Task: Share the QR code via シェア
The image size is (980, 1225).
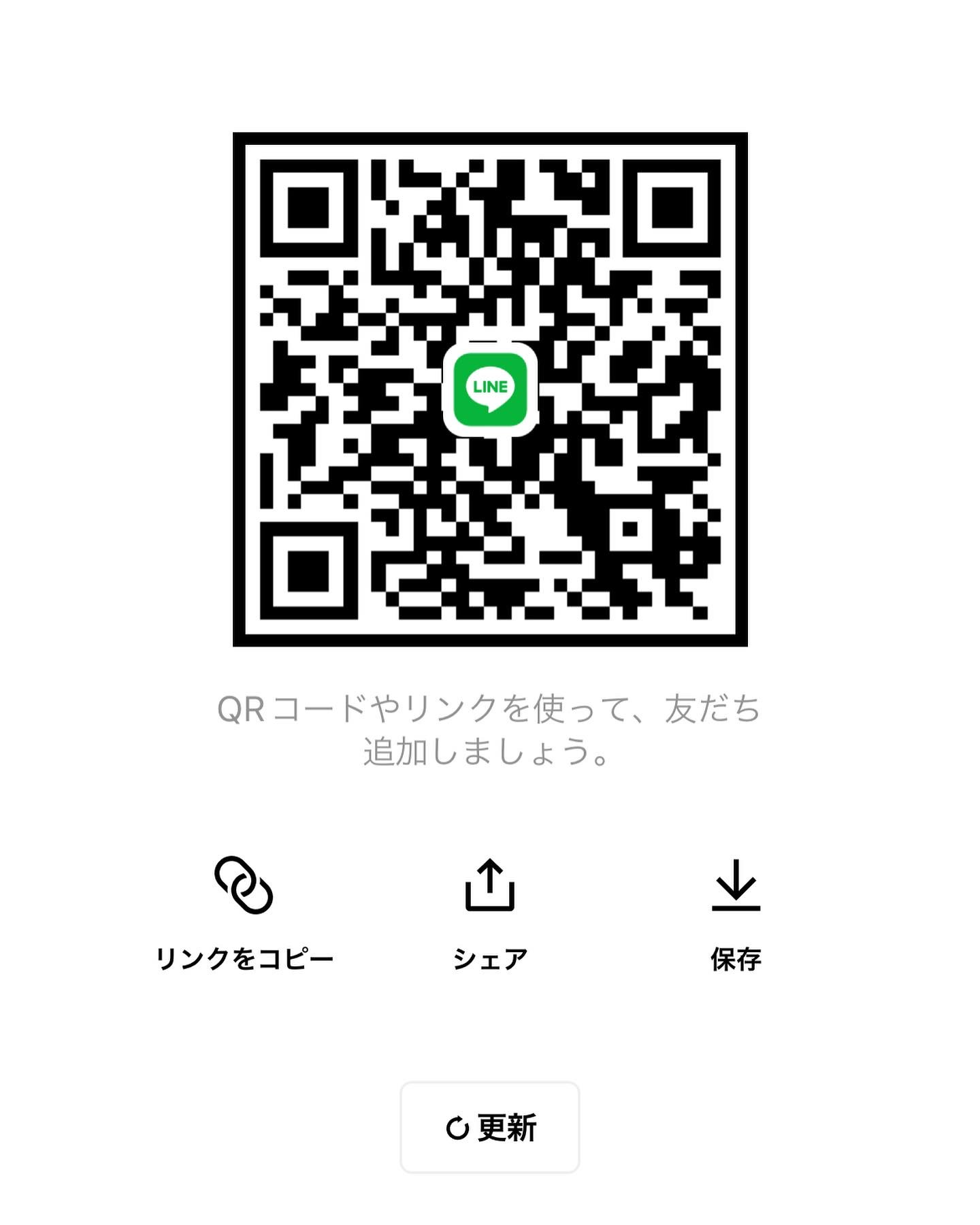Action: 490,912
